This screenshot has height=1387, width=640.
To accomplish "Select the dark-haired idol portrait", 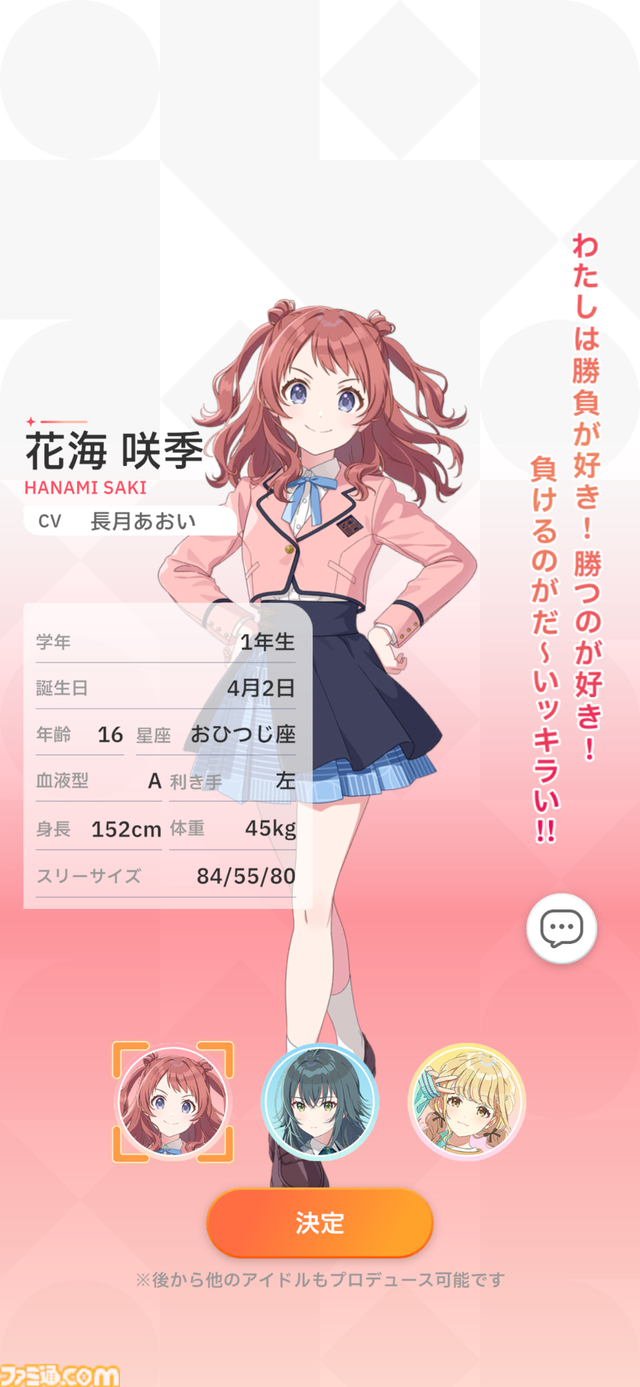I will [319, 1102].
